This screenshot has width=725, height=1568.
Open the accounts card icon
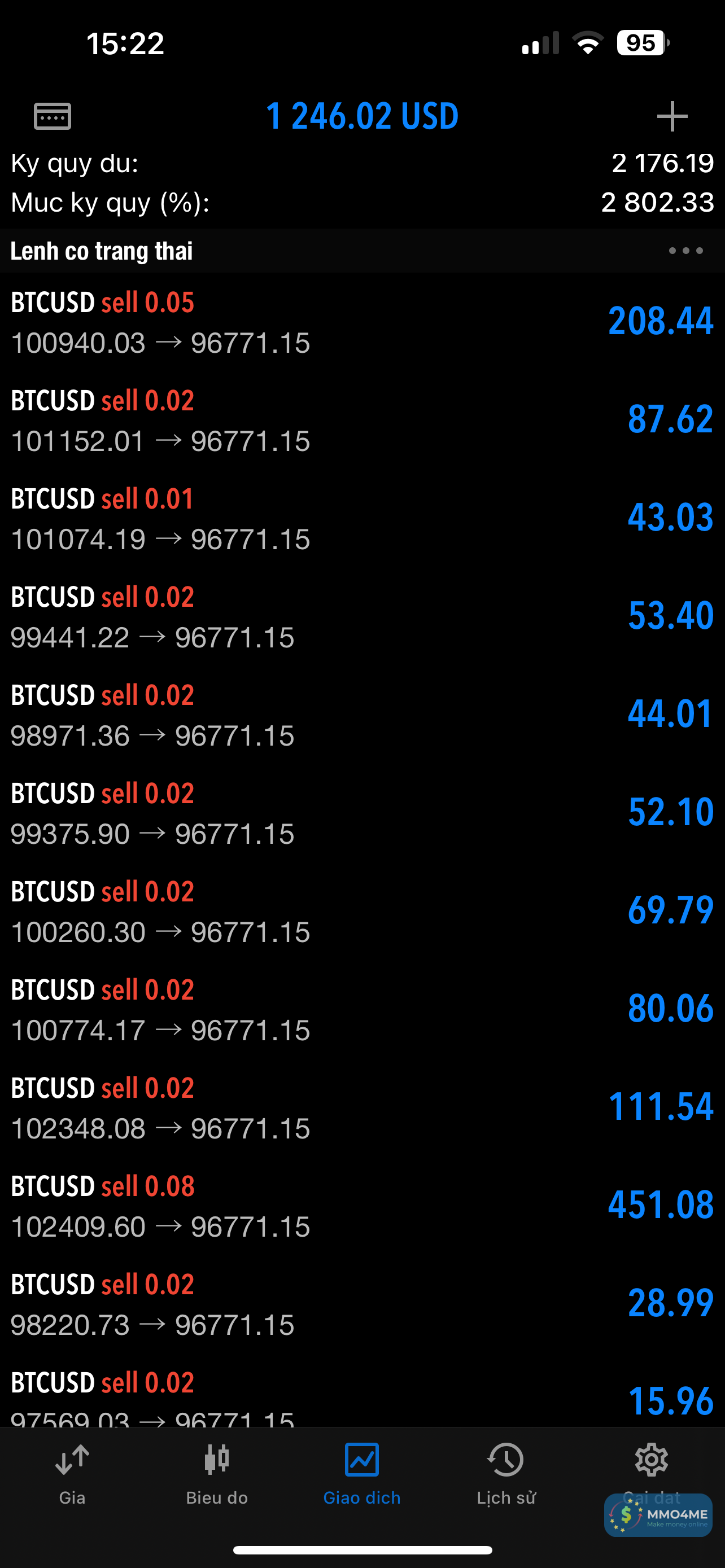pyautogui.click(x=53, y=116)
